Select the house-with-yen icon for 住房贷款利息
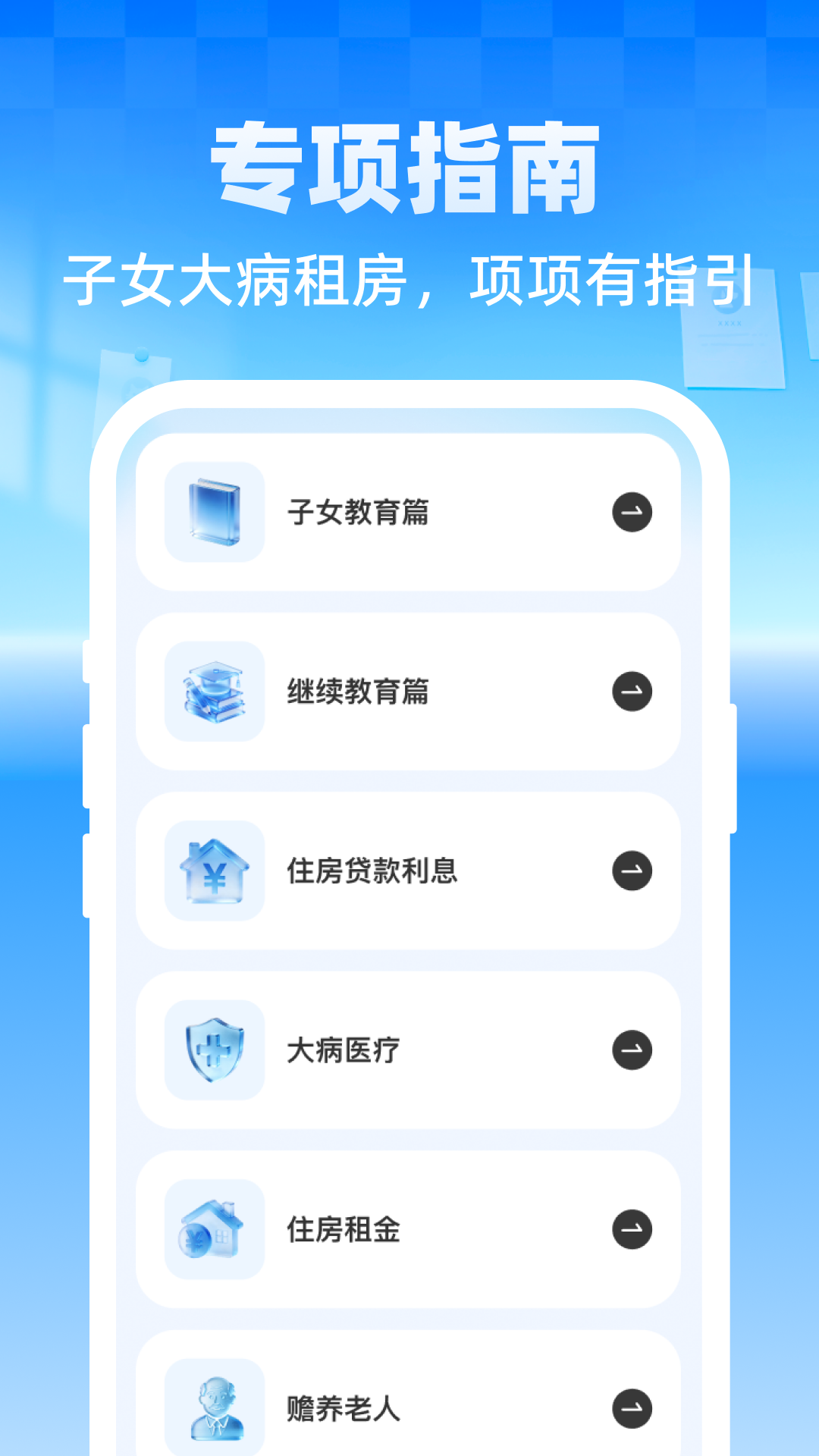The height and width of the screenshot is (1456, 819). pos(215,871)
